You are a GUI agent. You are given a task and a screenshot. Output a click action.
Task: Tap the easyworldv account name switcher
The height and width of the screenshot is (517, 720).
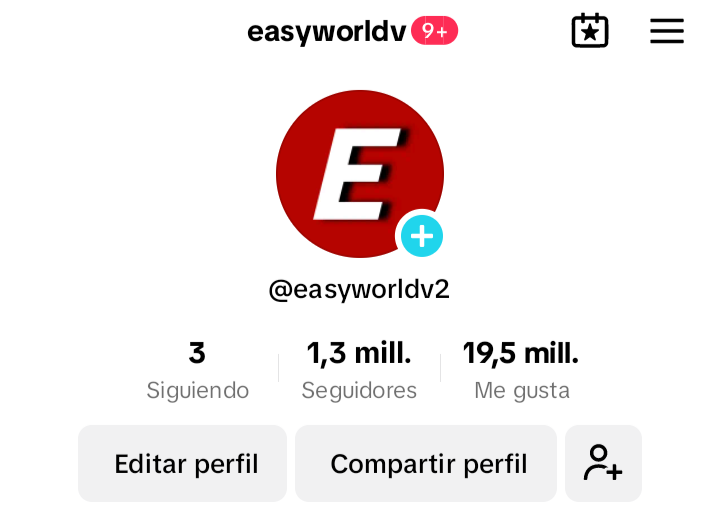click(327, 32)
